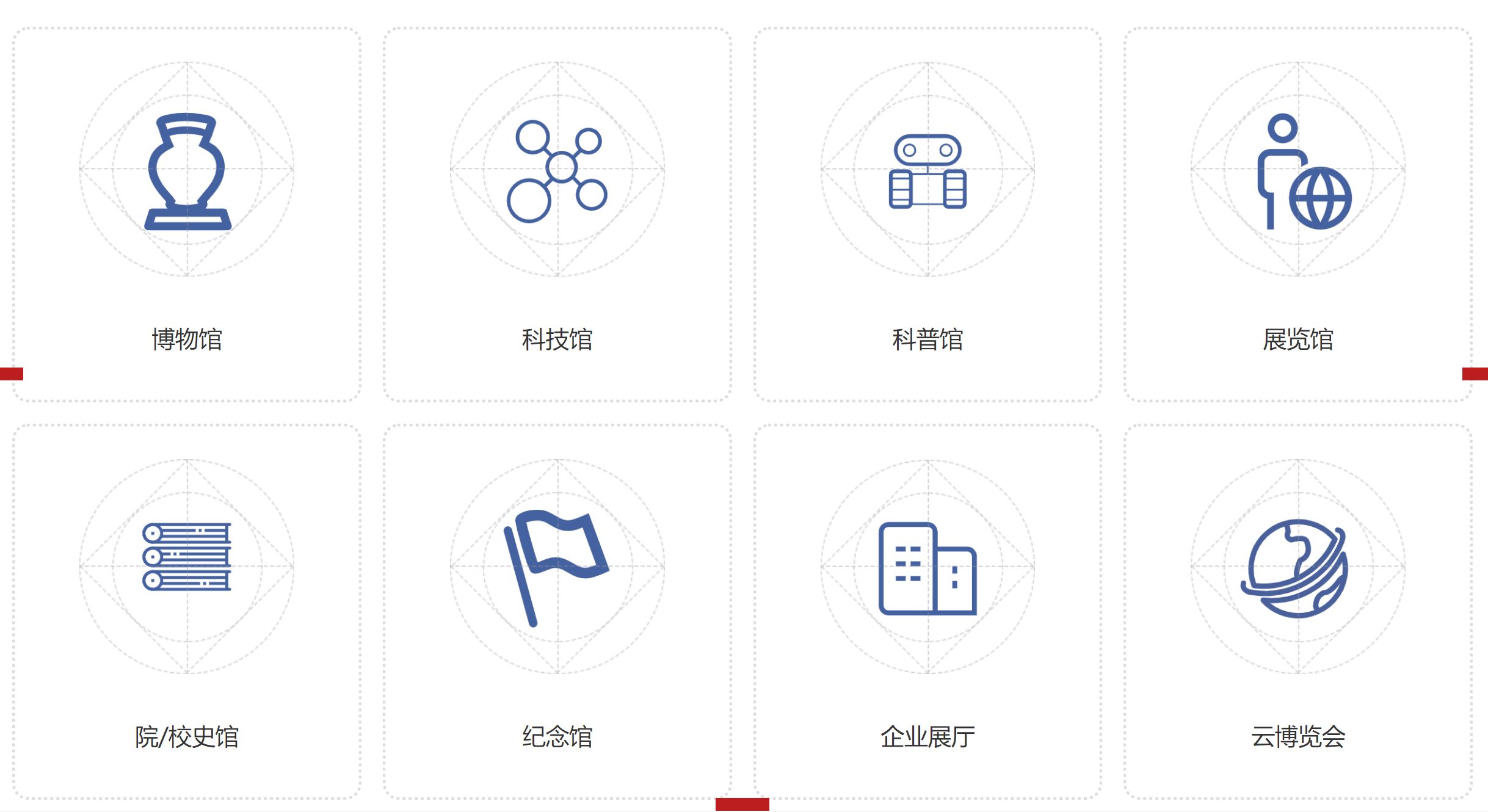
Task: Open the 科普馆 card
Action: (927, 214)
